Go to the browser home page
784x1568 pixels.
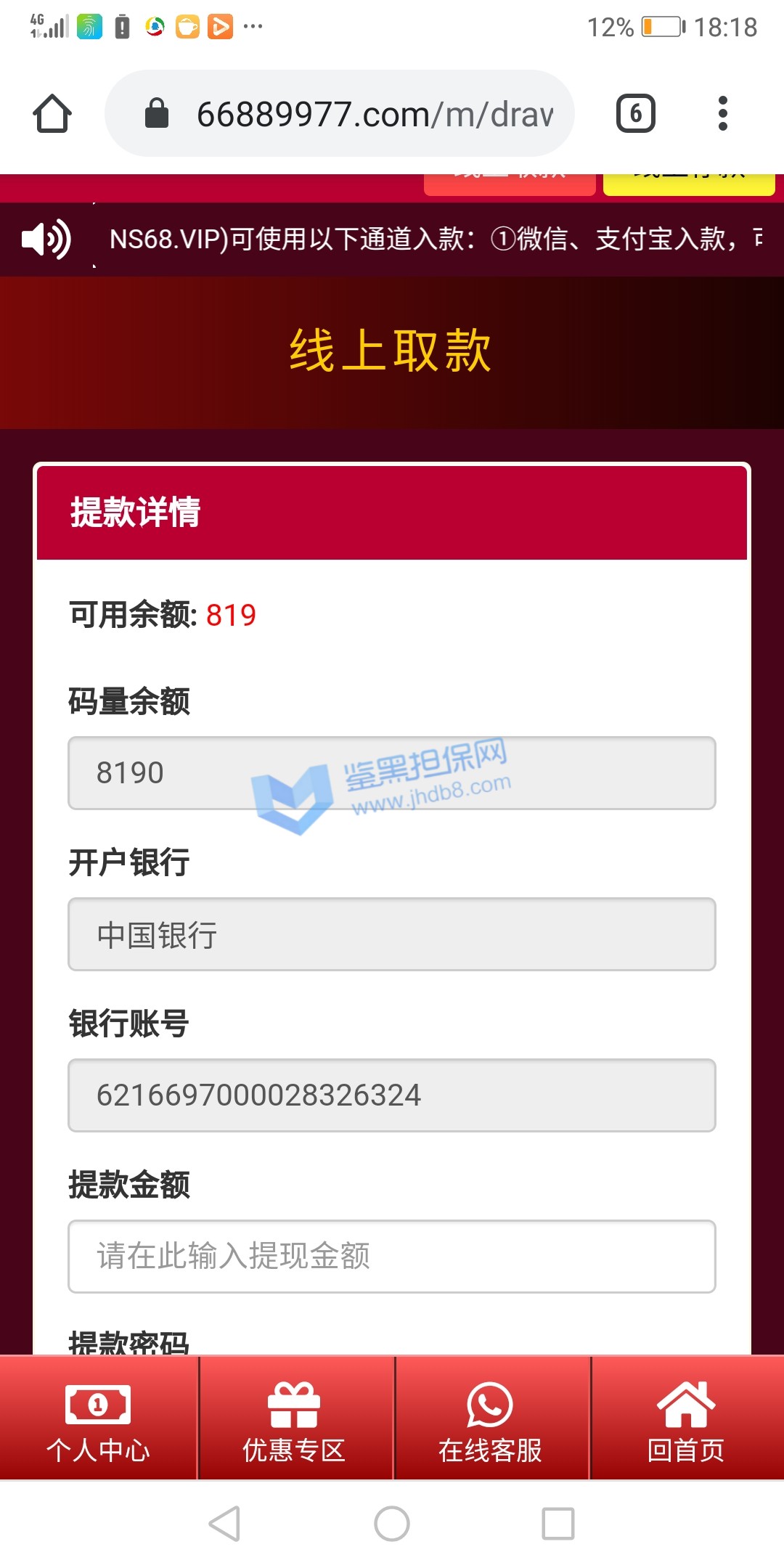point(52,114)
